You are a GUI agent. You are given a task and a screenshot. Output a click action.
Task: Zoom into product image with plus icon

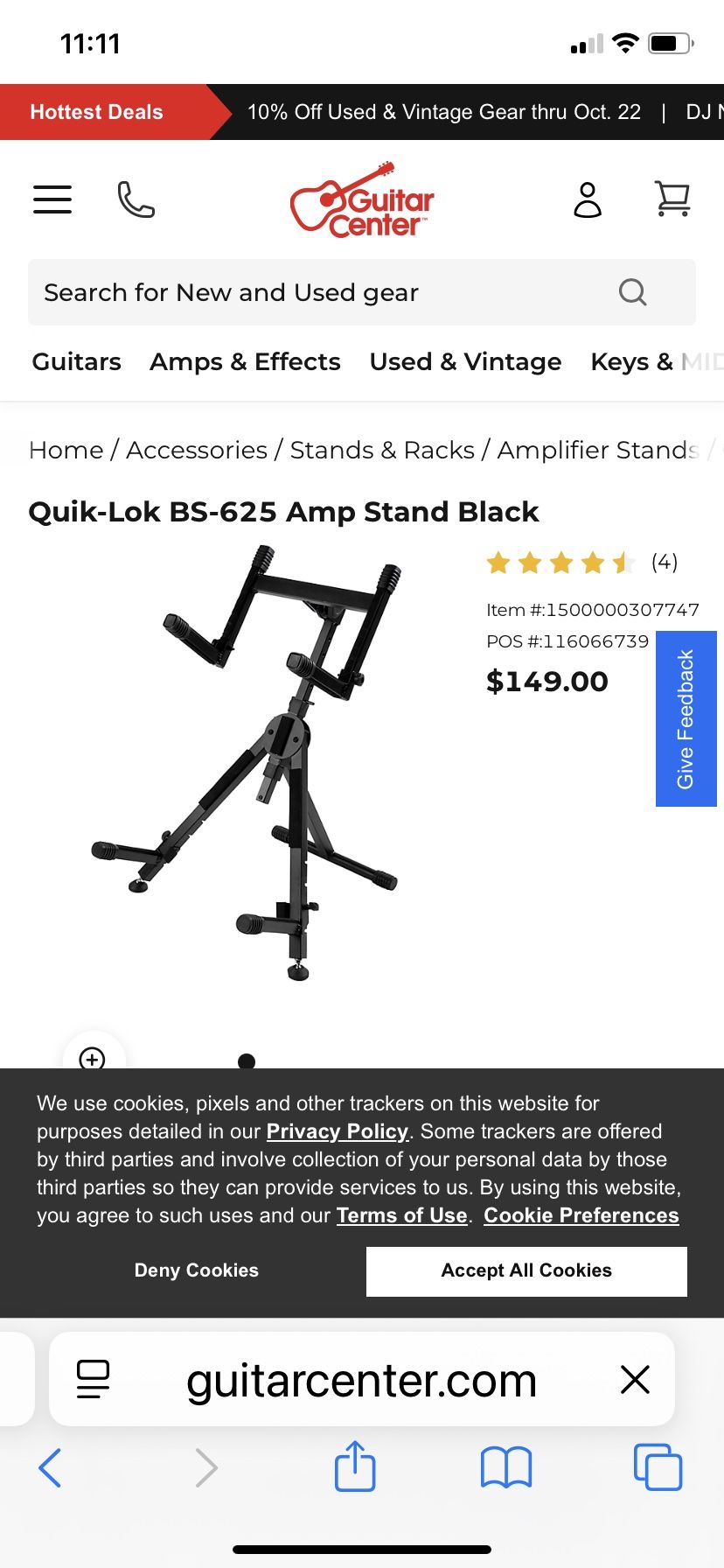tap(93, 1060)
